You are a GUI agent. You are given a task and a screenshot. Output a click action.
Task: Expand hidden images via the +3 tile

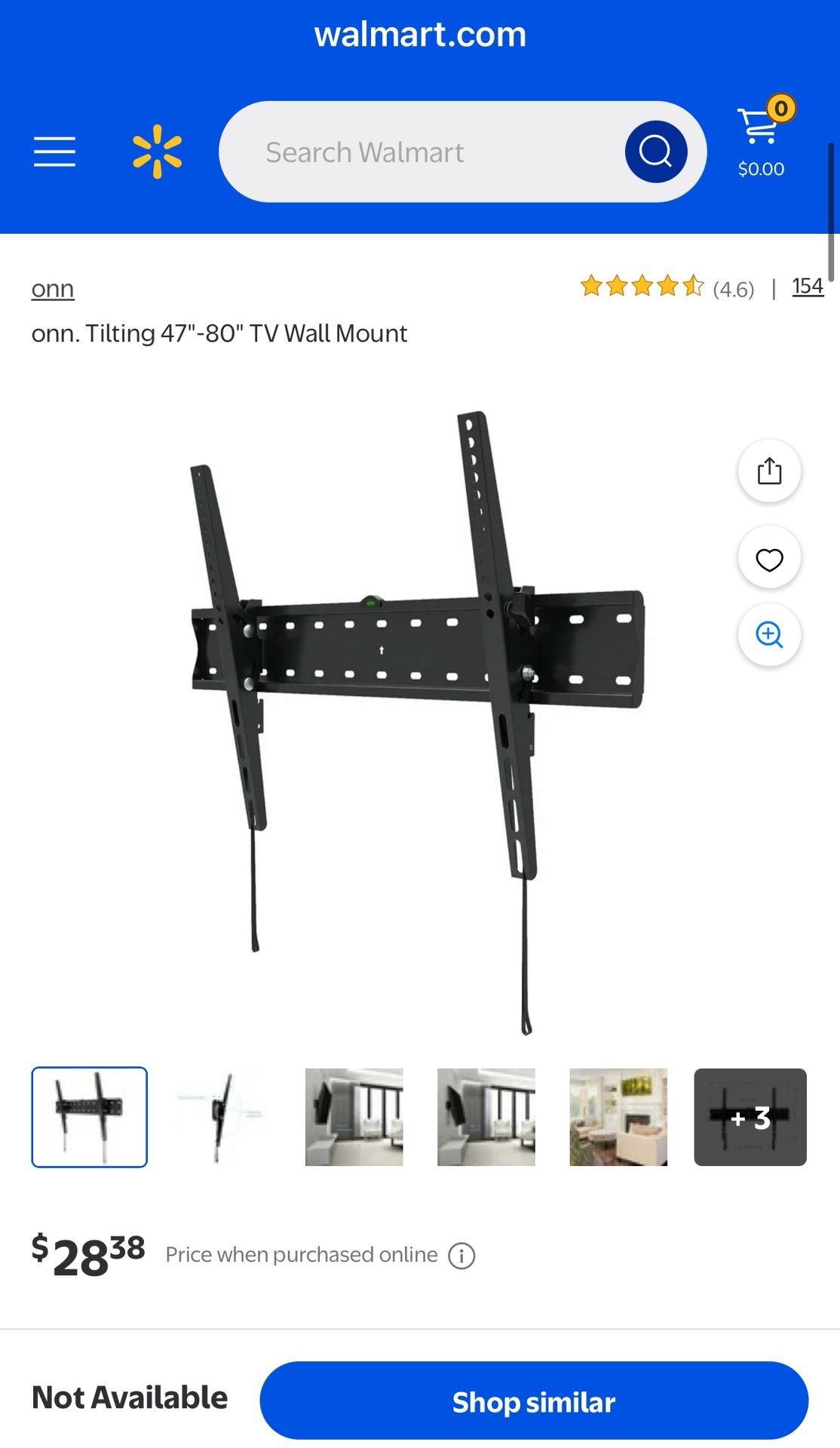coord(750,1117)
